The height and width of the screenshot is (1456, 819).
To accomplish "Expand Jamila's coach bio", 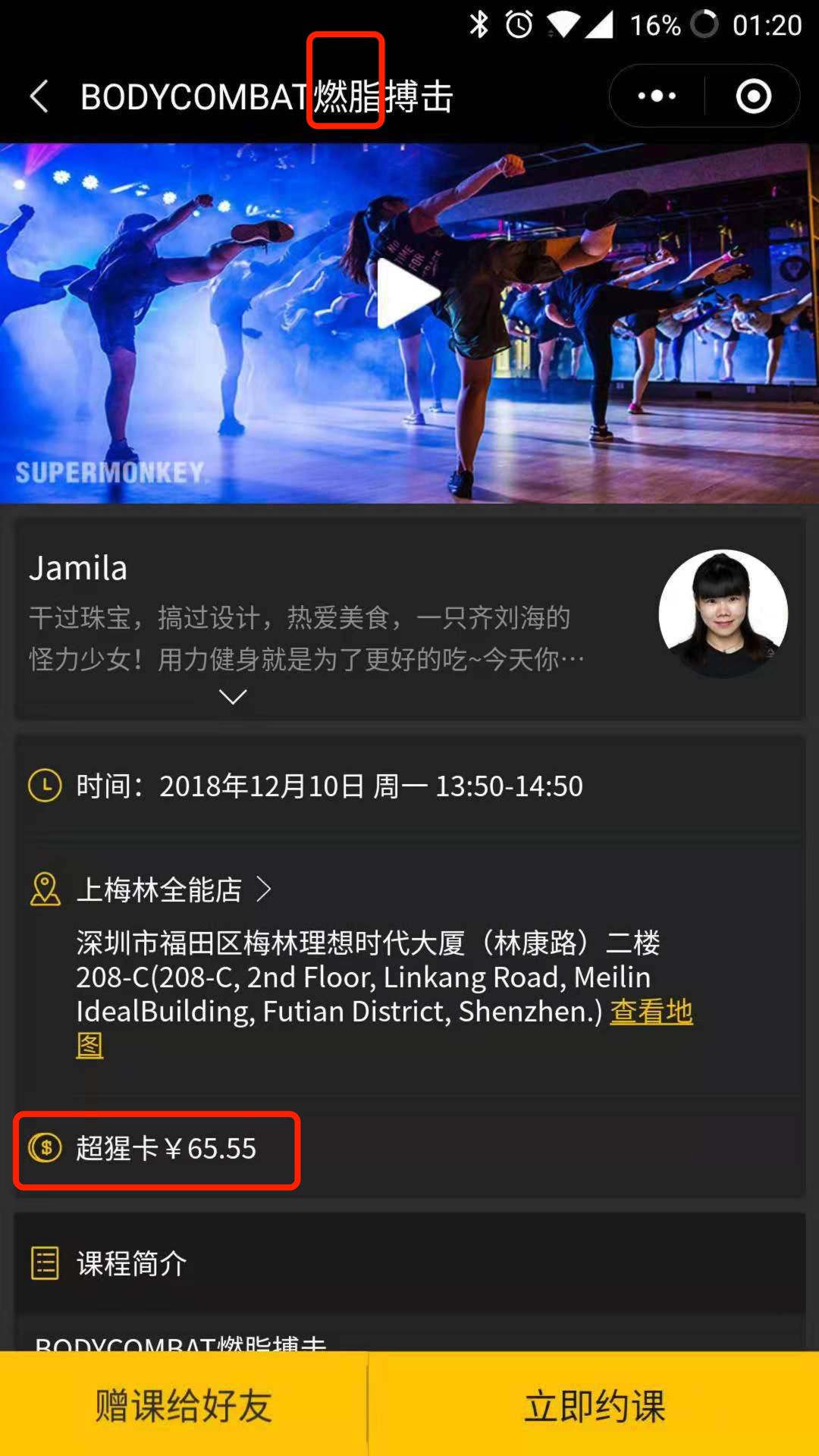I will click(x=233, y=696).
